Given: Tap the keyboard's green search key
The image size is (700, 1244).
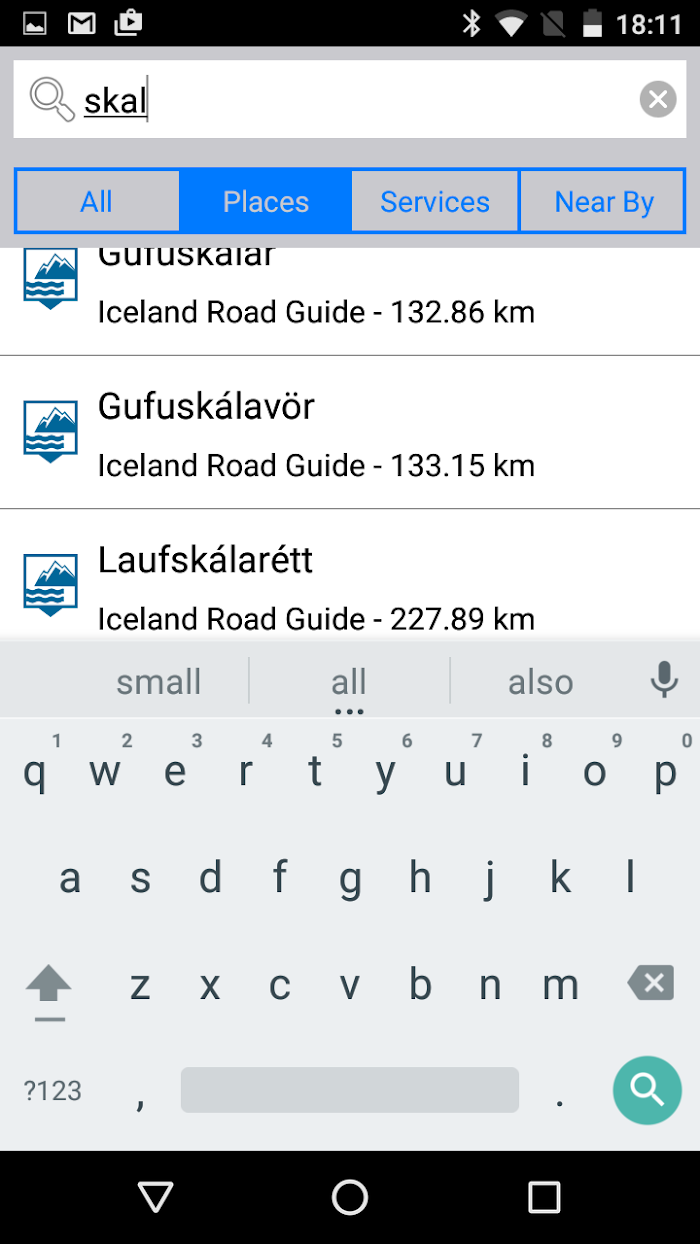Looking at the screenshot, I should coord(647,1090).
